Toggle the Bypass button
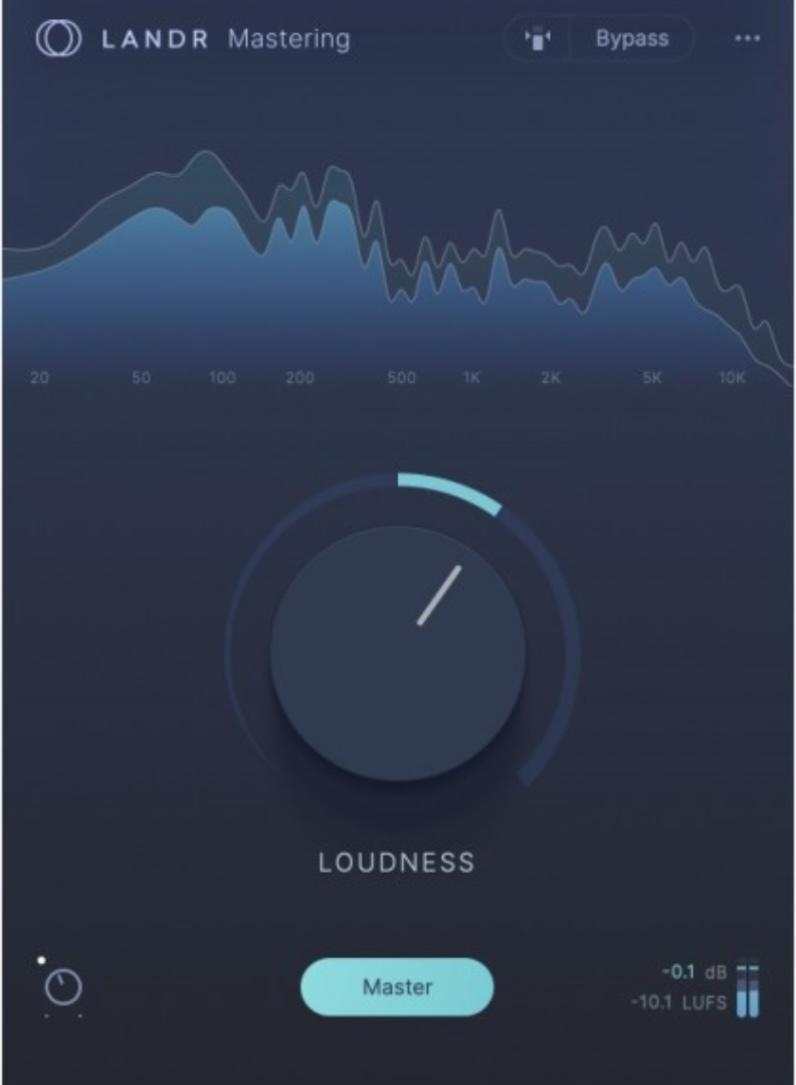796x1085 pixels. pyautogui.click(x=631, y=40)
